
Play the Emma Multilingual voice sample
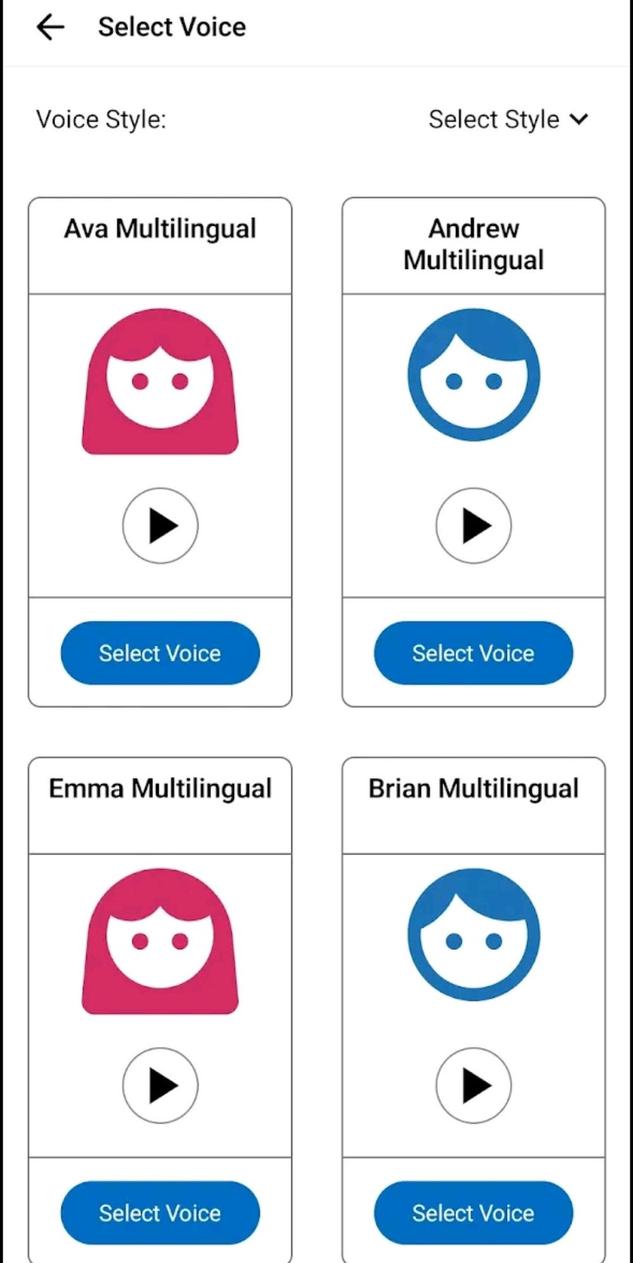click(x=160, y=1085)
